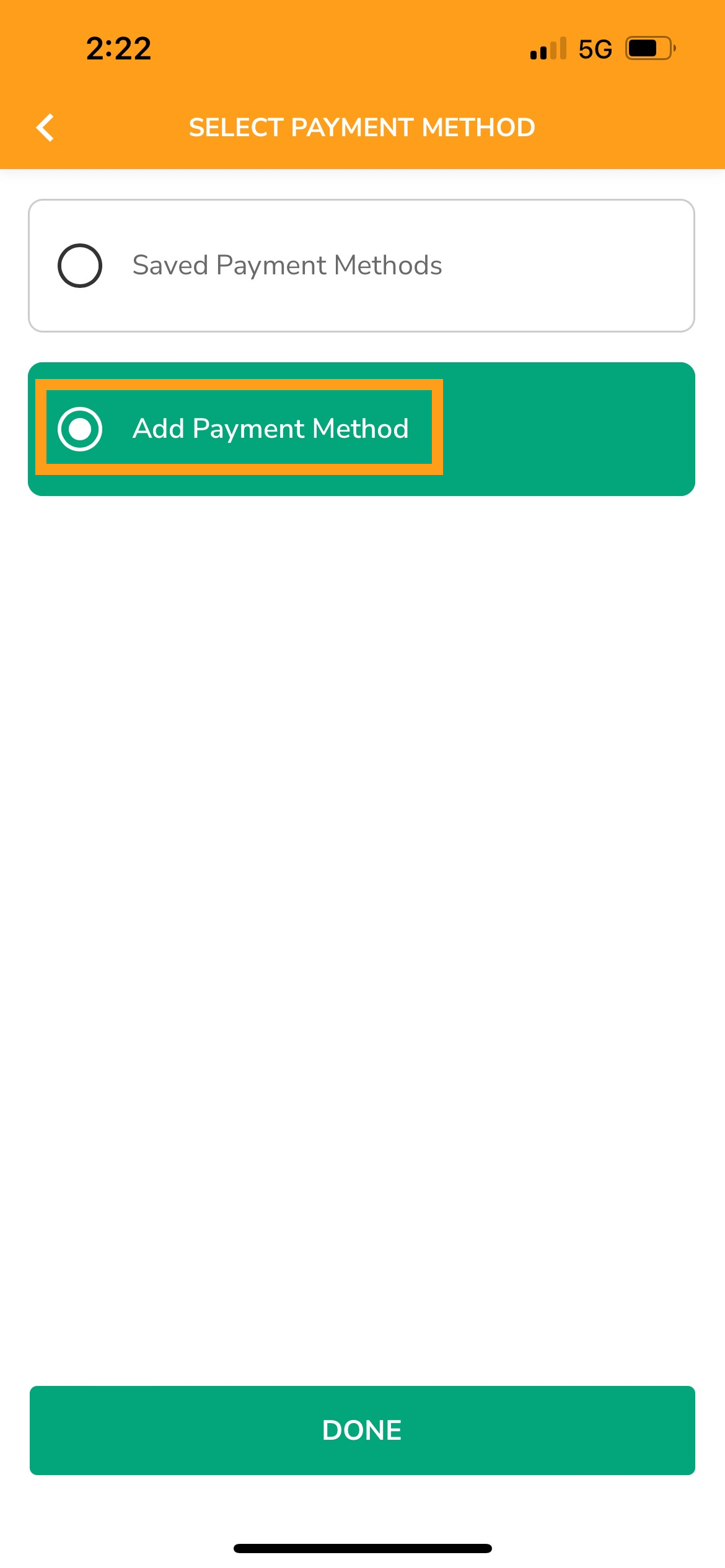Tap the white radio circle beside Add Payment Method
The height and width of the screenshot is (1568, 725).
pyautogui.click(x=79, y=427)
